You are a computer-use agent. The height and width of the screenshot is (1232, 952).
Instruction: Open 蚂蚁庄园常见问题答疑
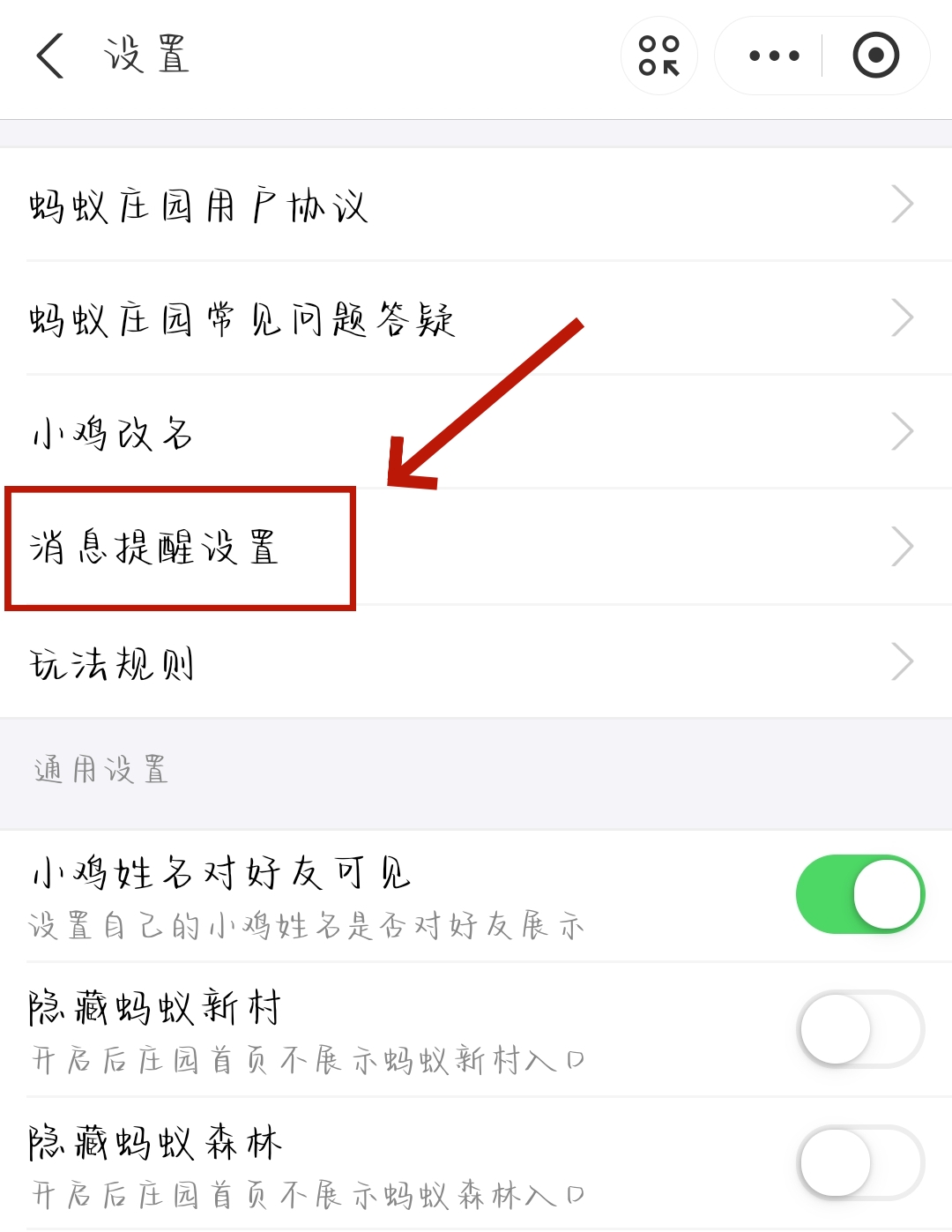[476, 318]
